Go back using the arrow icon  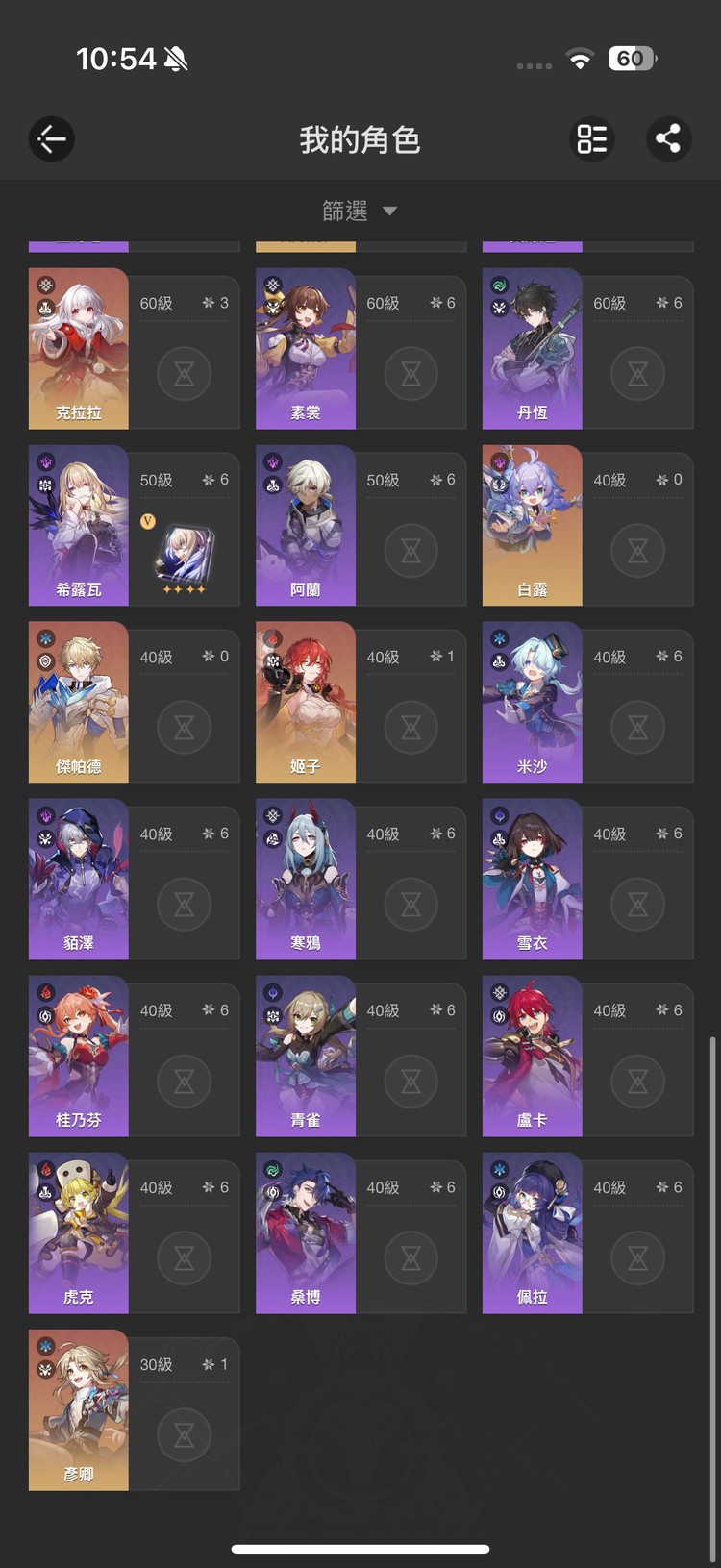[51, 139]
